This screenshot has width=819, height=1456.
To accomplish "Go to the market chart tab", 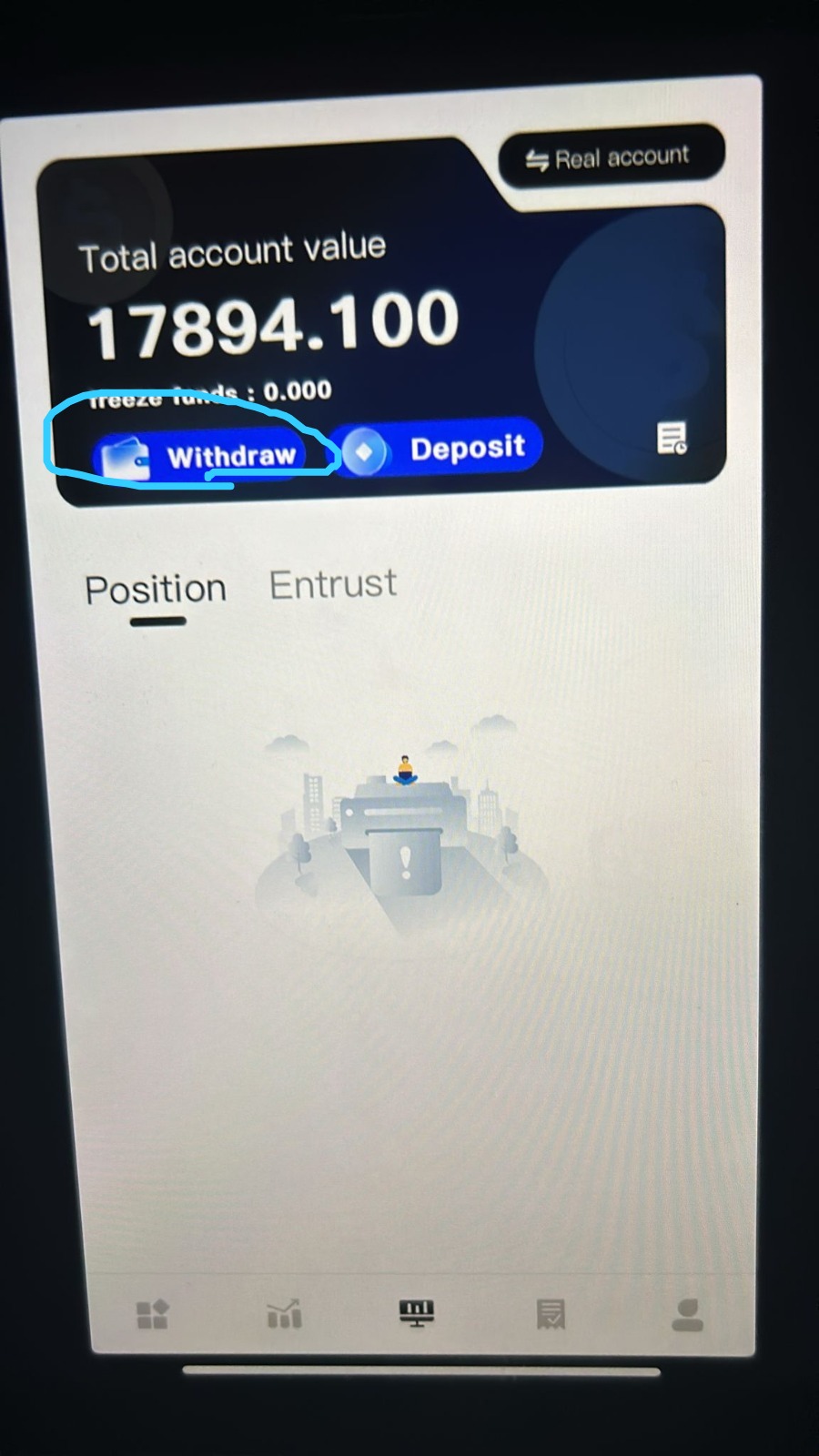I will pos(284,1314).
